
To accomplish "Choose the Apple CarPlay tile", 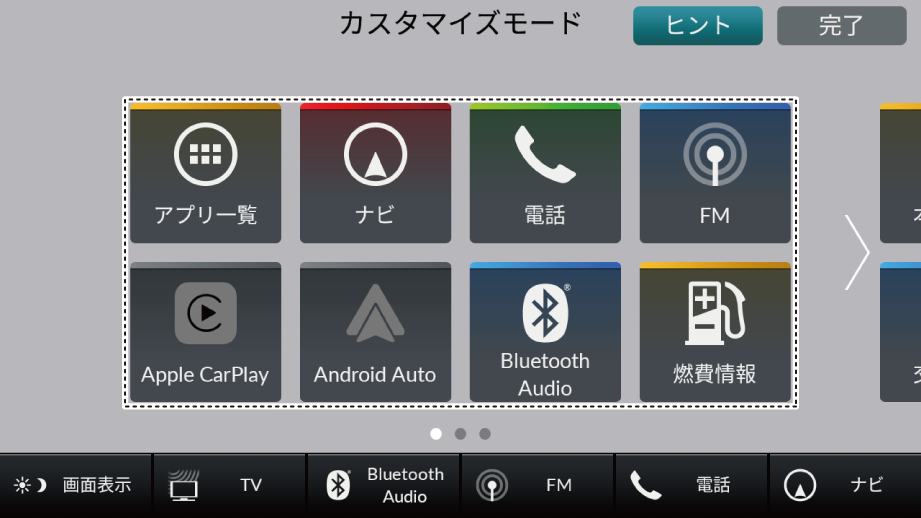I will coord(205,332).
